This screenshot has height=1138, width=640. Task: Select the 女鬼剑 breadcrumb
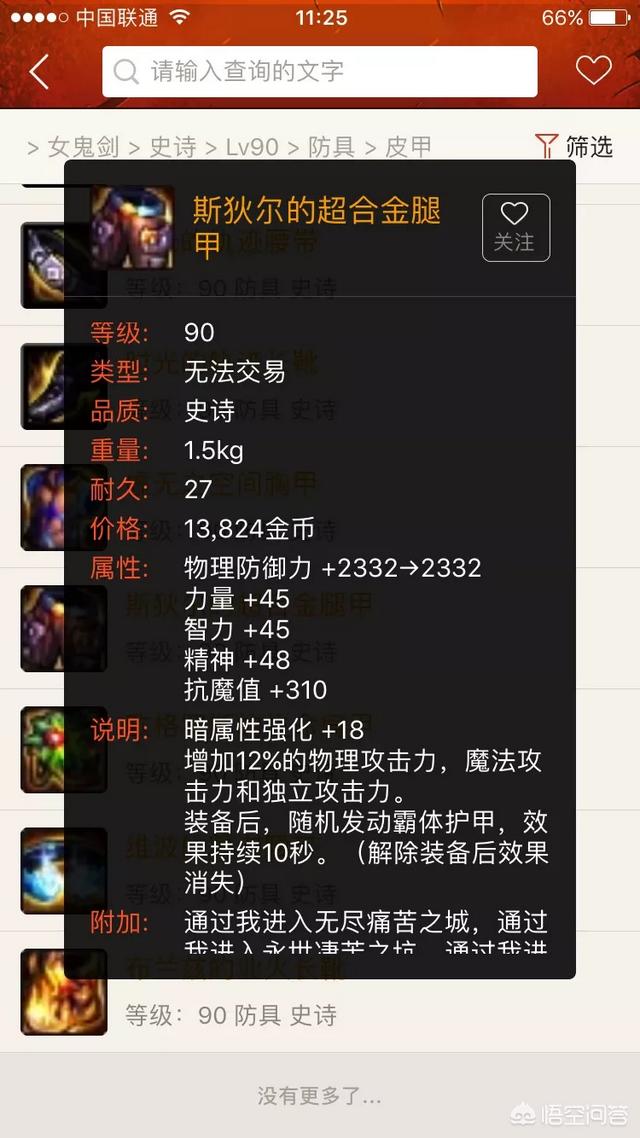83,147
